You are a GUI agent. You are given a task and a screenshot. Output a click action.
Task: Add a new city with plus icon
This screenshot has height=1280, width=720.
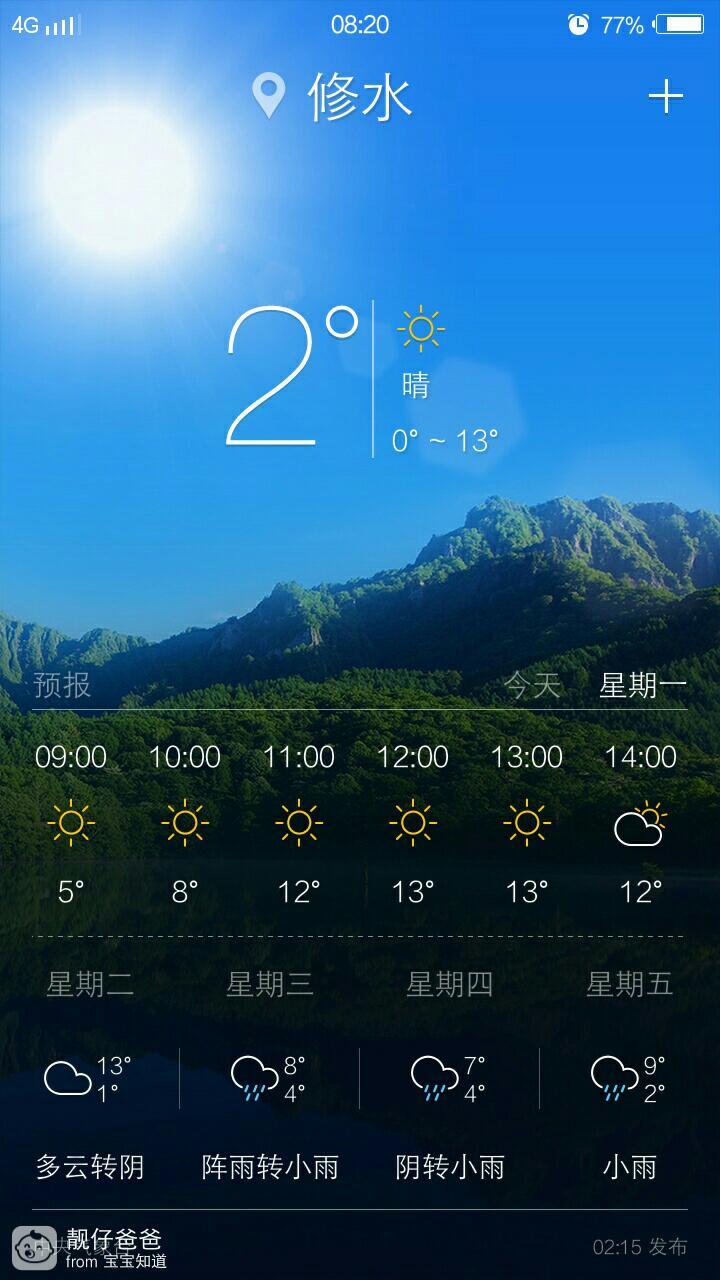[x=665, y=97]
